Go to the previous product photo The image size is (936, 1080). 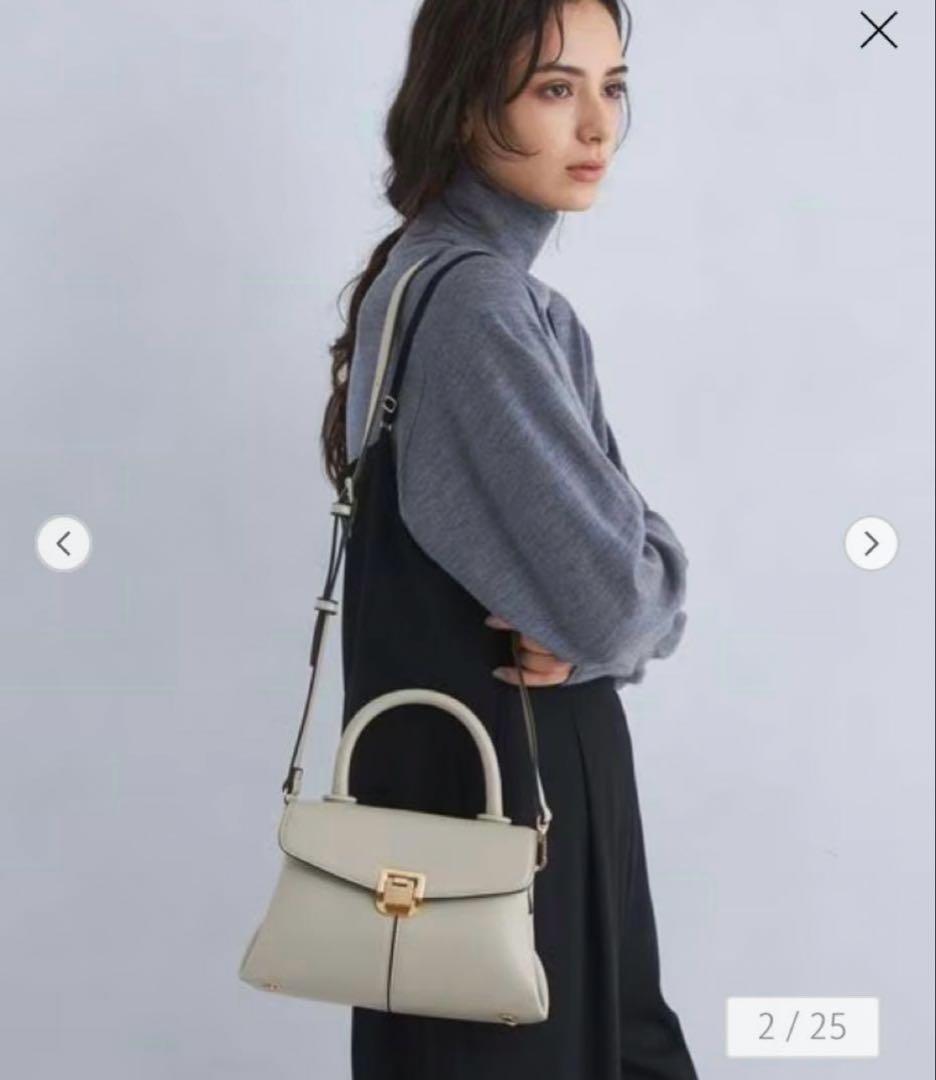coord(64,544)
